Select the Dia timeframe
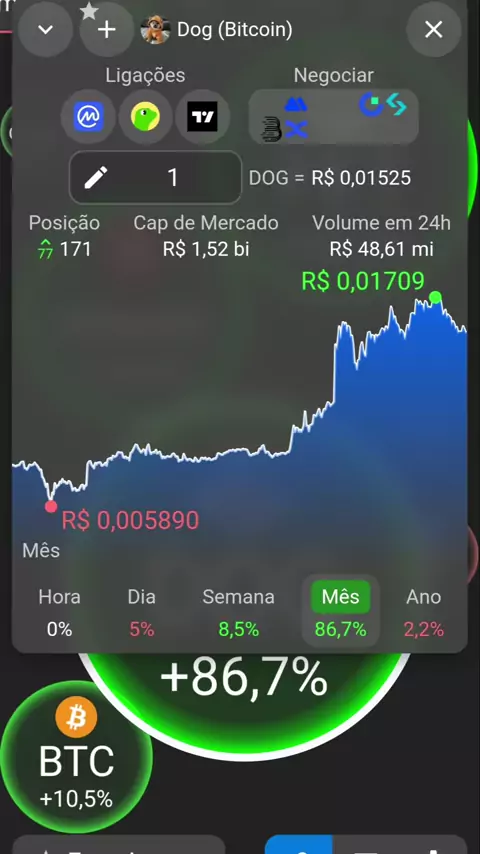The height and width of the screenshot is (854, 480). (142, 612)
